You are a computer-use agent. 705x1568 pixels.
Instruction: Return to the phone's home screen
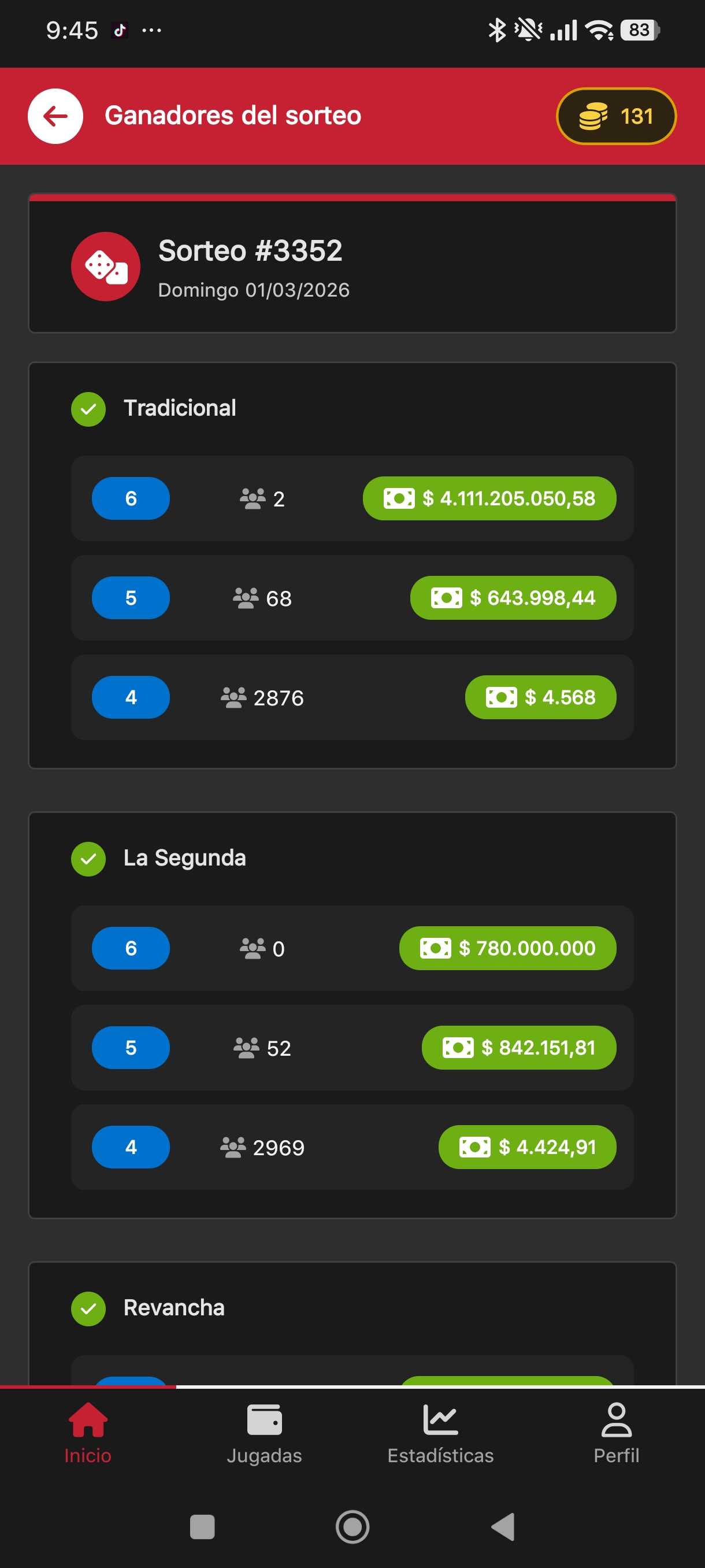[x=352, y=1526]
